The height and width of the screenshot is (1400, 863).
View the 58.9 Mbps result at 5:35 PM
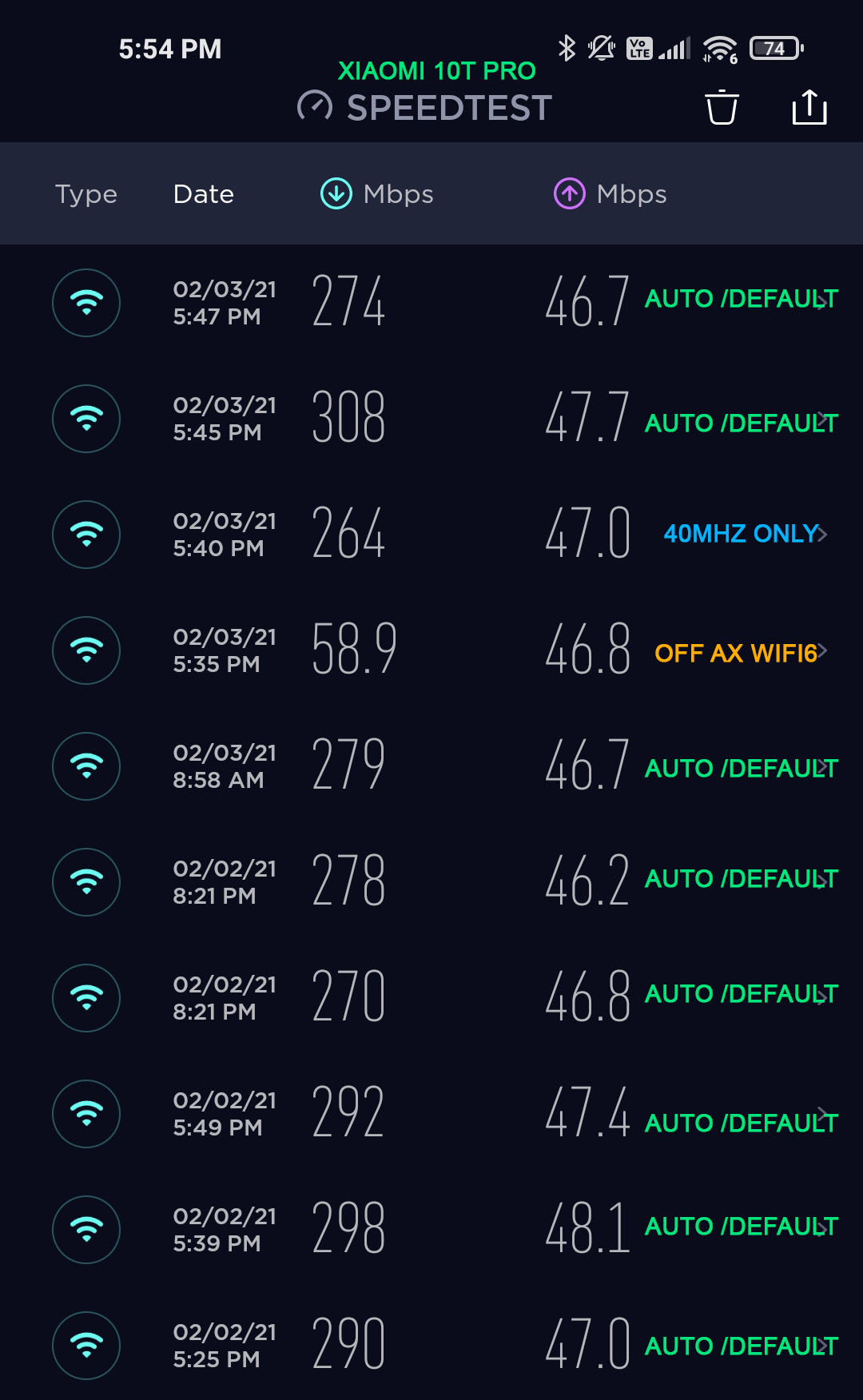pos(431,650)
